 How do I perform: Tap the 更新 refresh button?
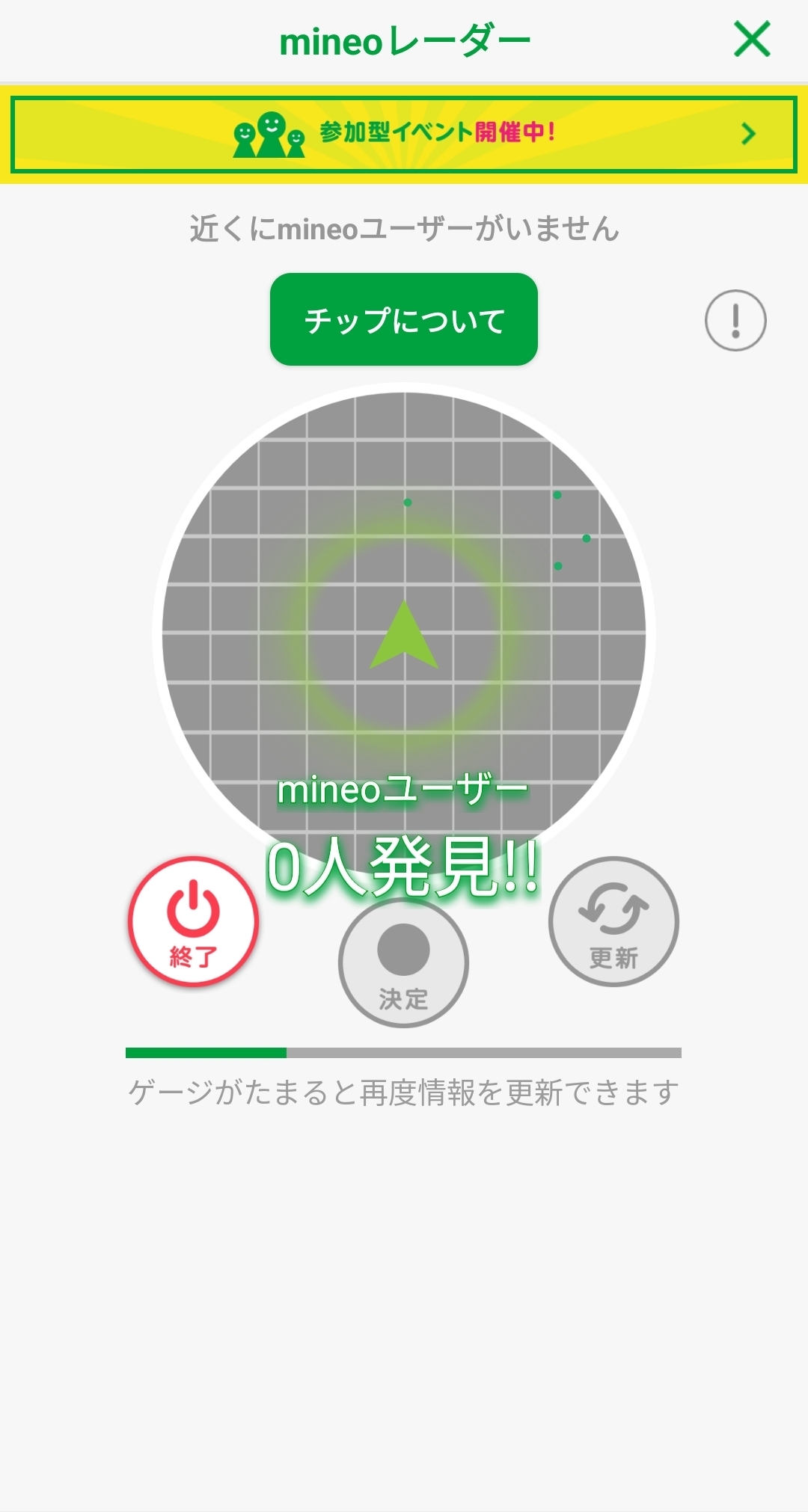pyautogui.click(x=613, y=921)
